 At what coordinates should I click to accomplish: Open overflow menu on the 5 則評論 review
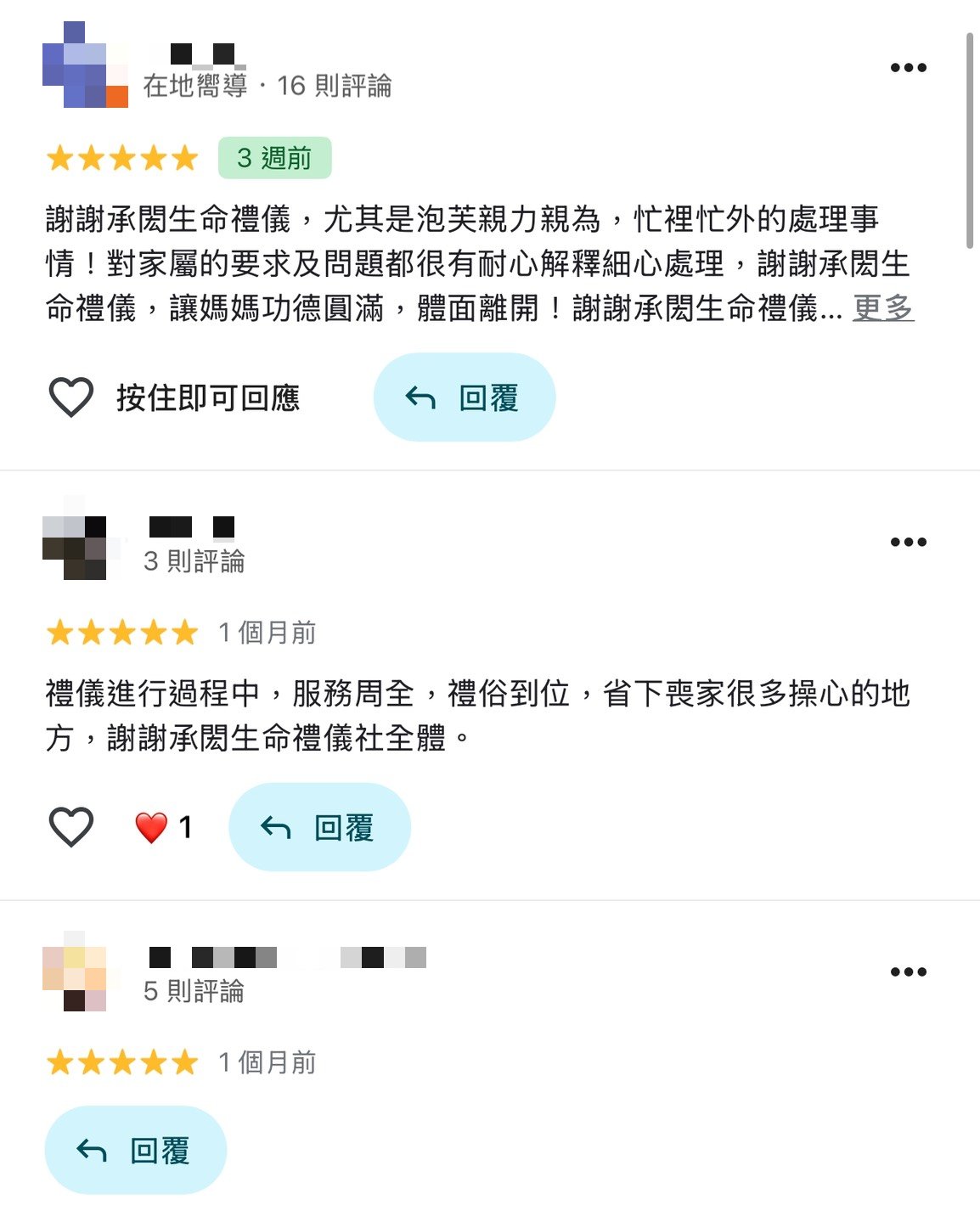(908, 971)
